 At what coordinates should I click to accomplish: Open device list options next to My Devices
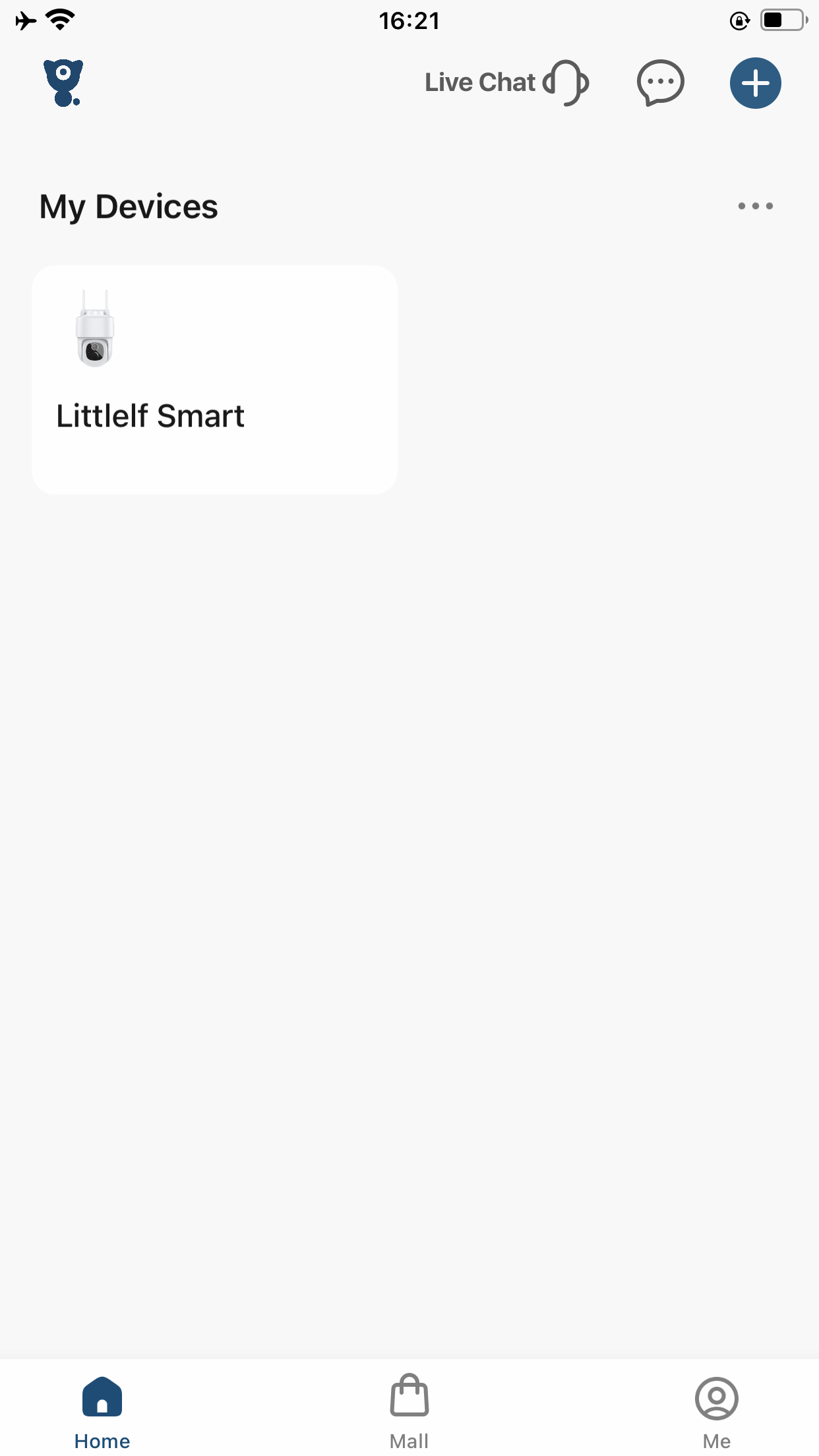pyautogui.click(x=754, y=206)
